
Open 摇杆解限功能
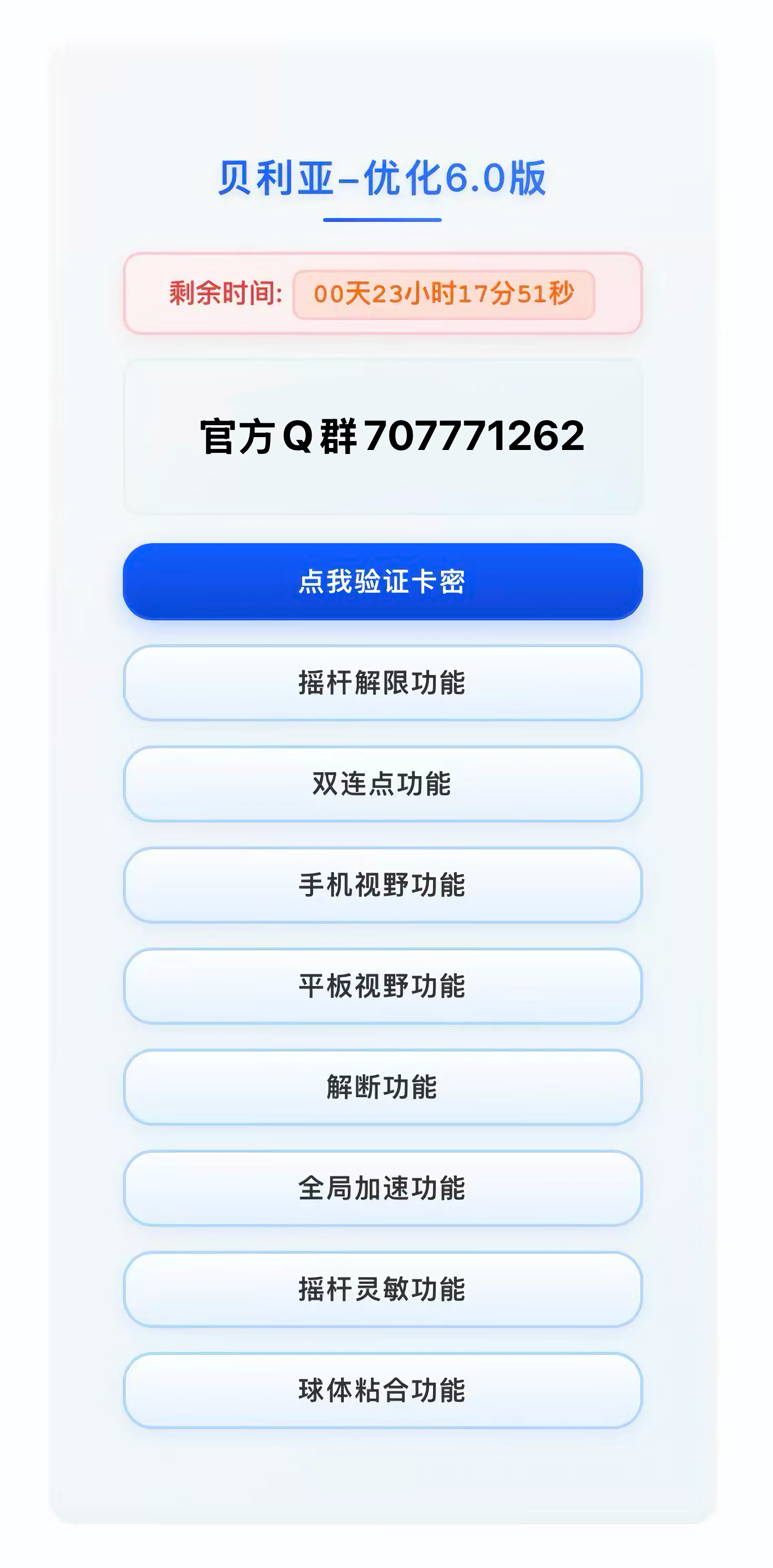(382, 682)
